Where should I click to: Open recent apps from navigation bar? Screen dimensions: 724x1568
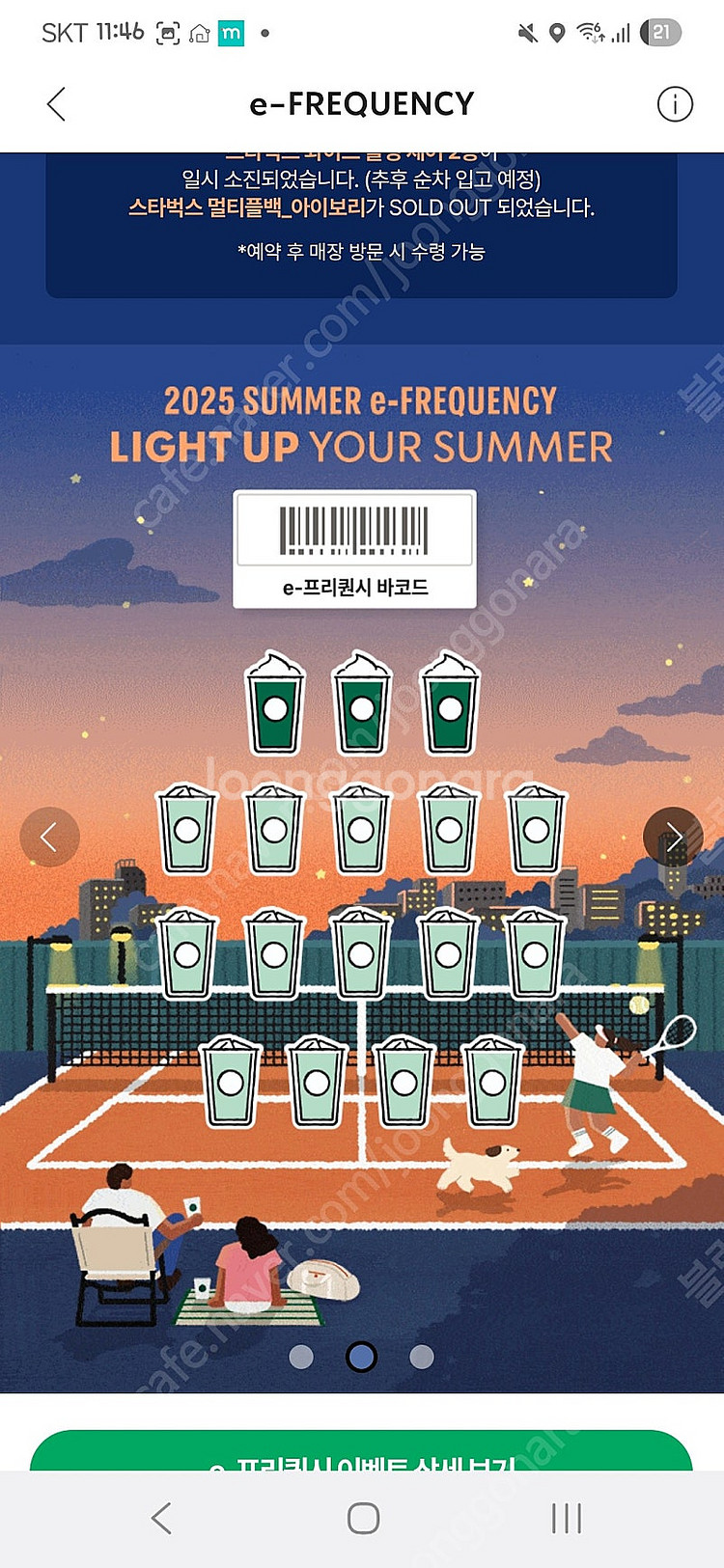tap(567, 1518)
